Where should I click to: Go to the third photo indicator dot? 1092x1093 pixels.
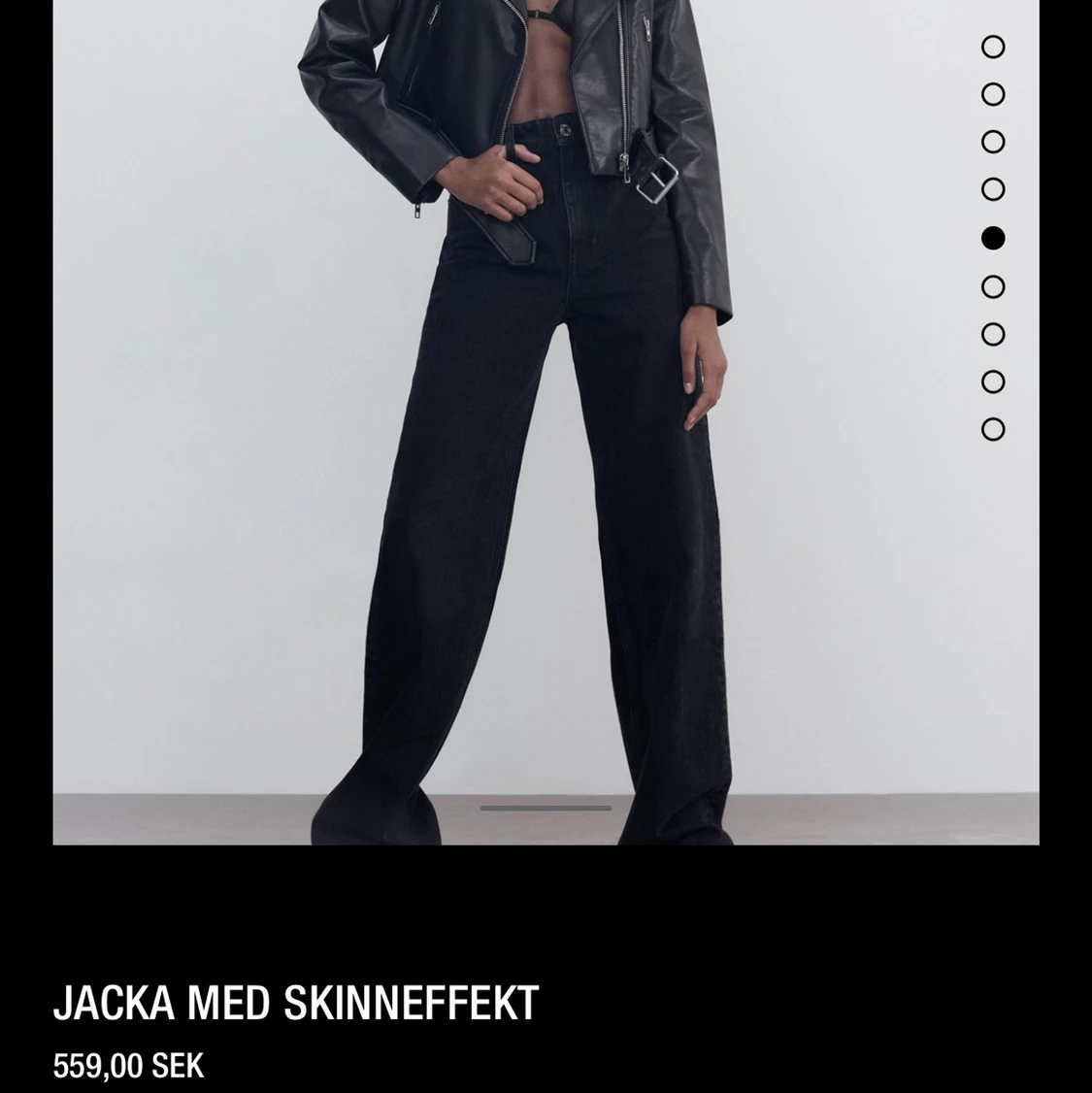coord(993,142)
